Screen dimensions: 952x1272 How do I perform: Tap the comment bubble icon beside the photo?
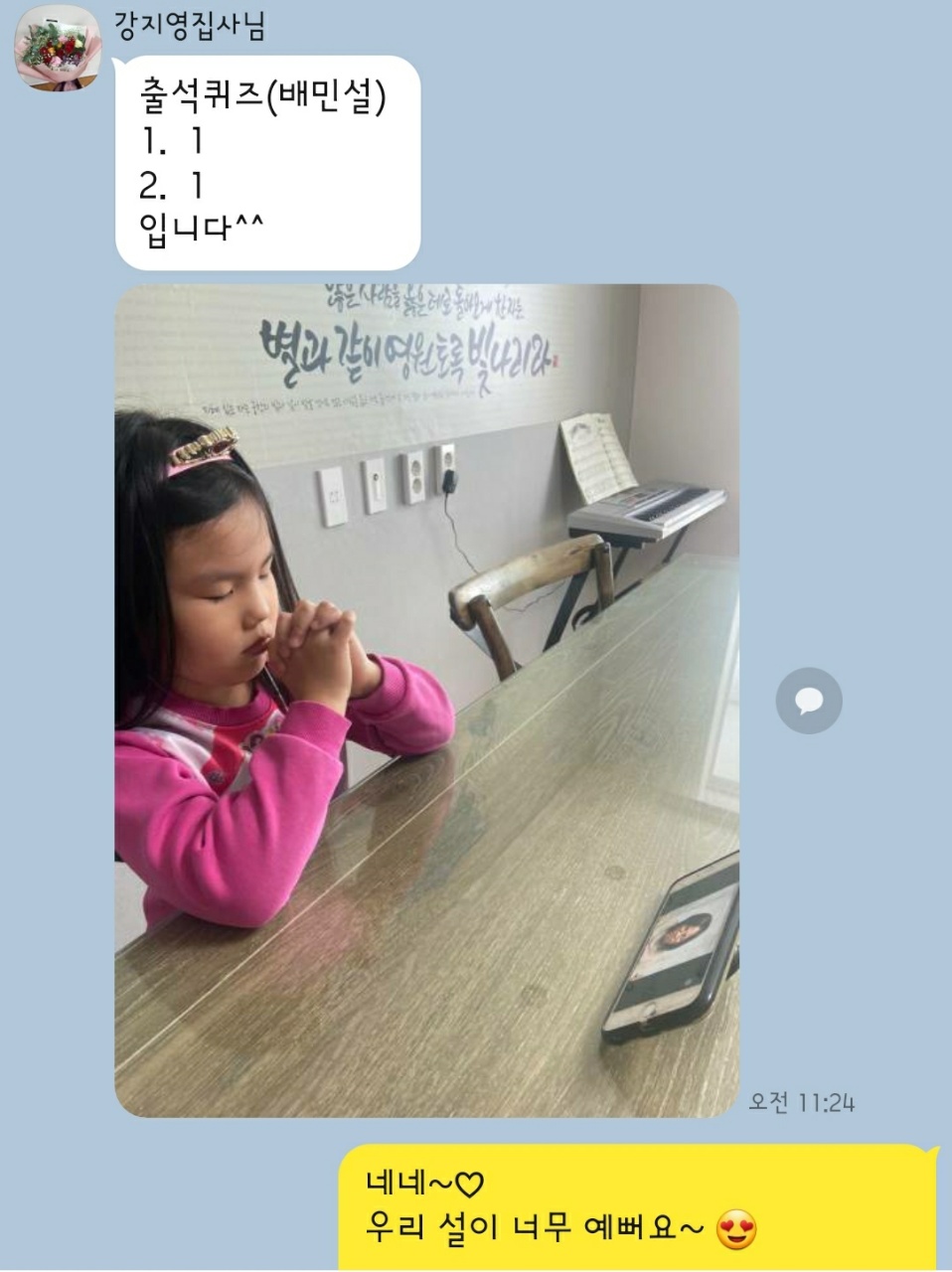point(808,701)
